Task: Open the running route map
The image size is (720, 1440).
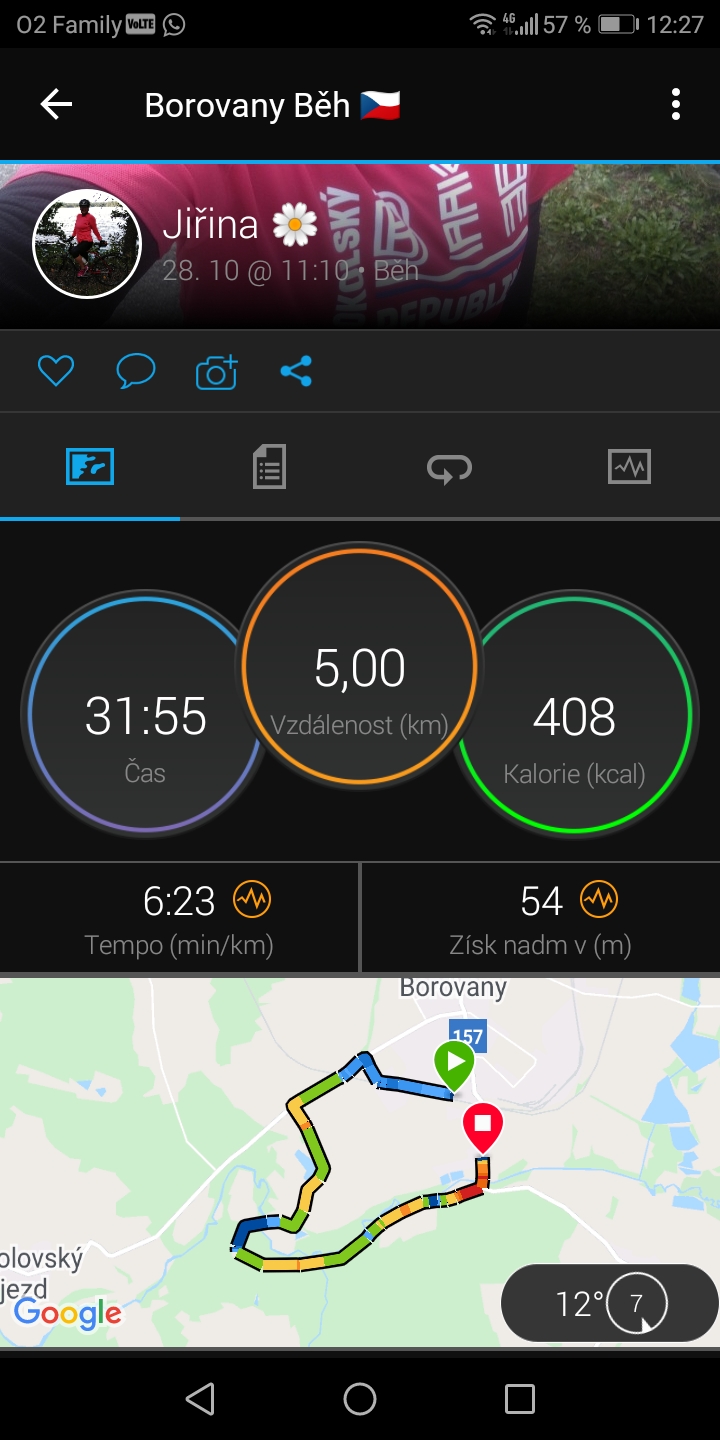Action: point(300,1150)
